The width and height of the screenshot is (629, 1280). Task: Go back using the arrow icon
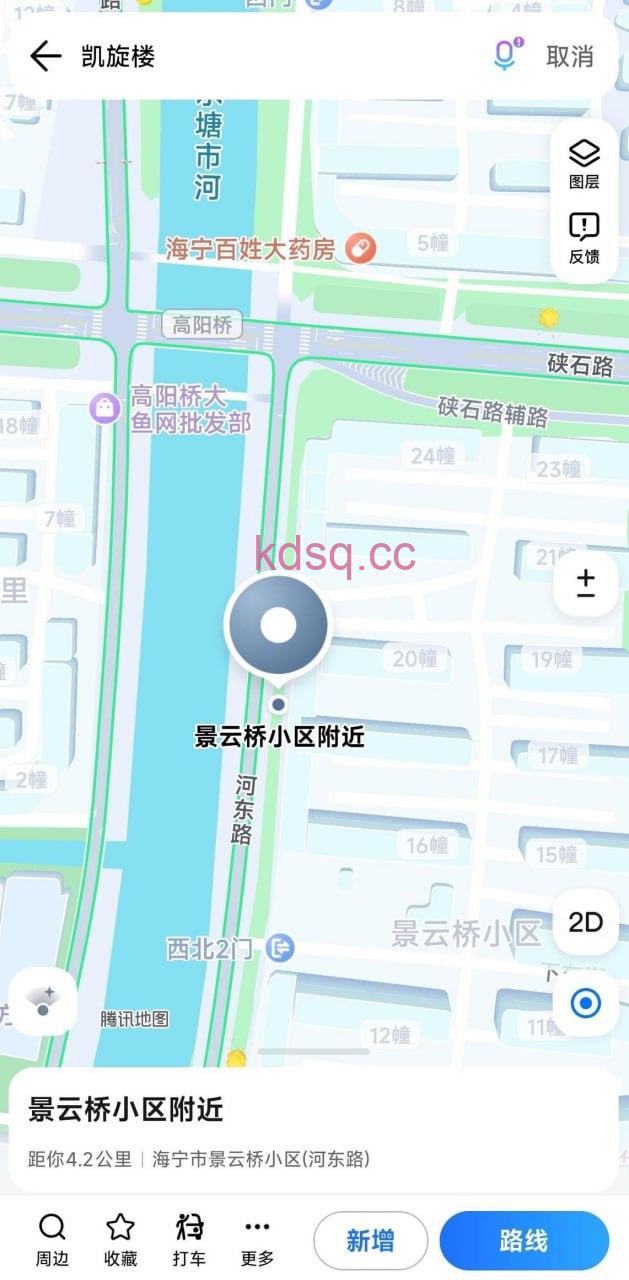tap(46, 56)
